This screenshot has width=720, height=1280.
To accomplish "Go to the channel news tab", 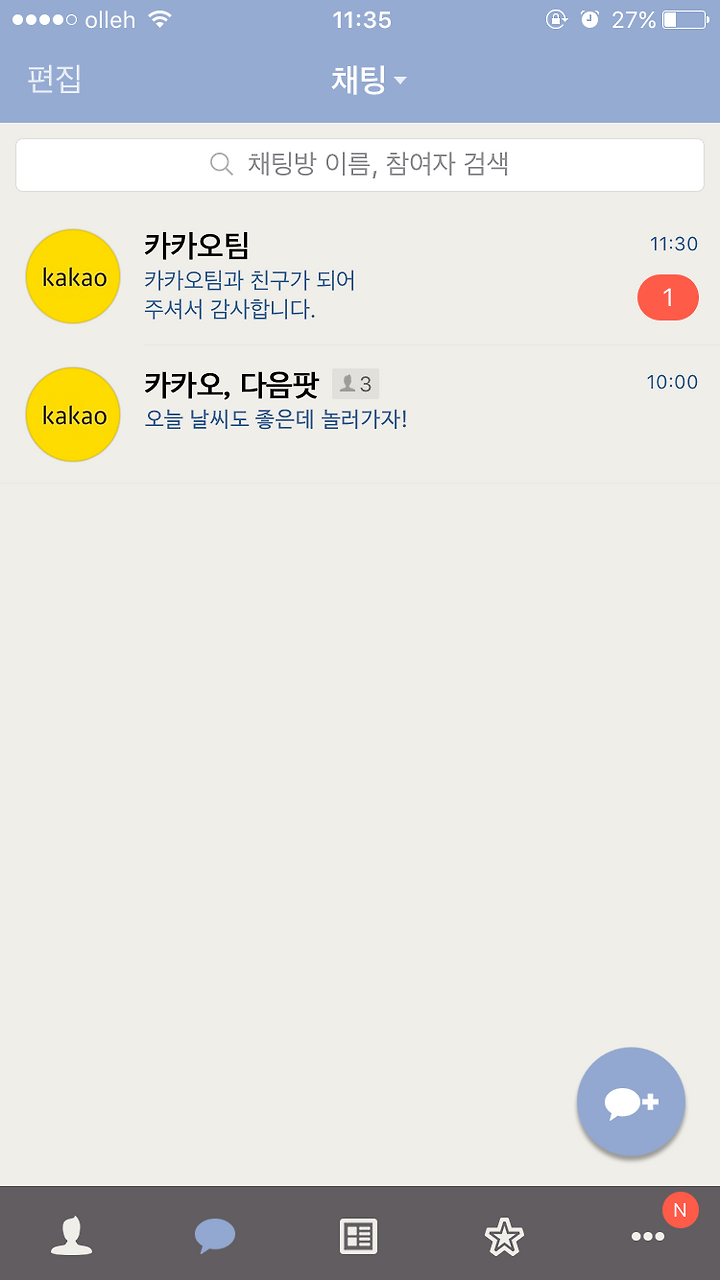I will coord(360,1236).
